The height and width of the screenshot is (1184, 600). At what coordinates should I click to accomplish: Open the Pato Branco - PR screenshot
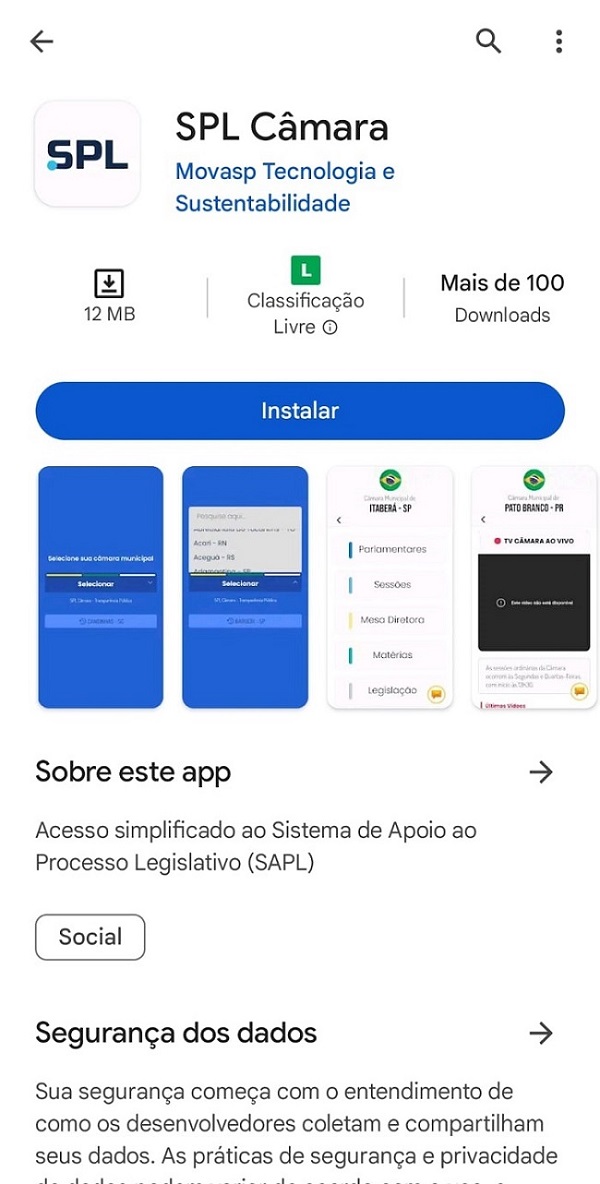point(534,587)
